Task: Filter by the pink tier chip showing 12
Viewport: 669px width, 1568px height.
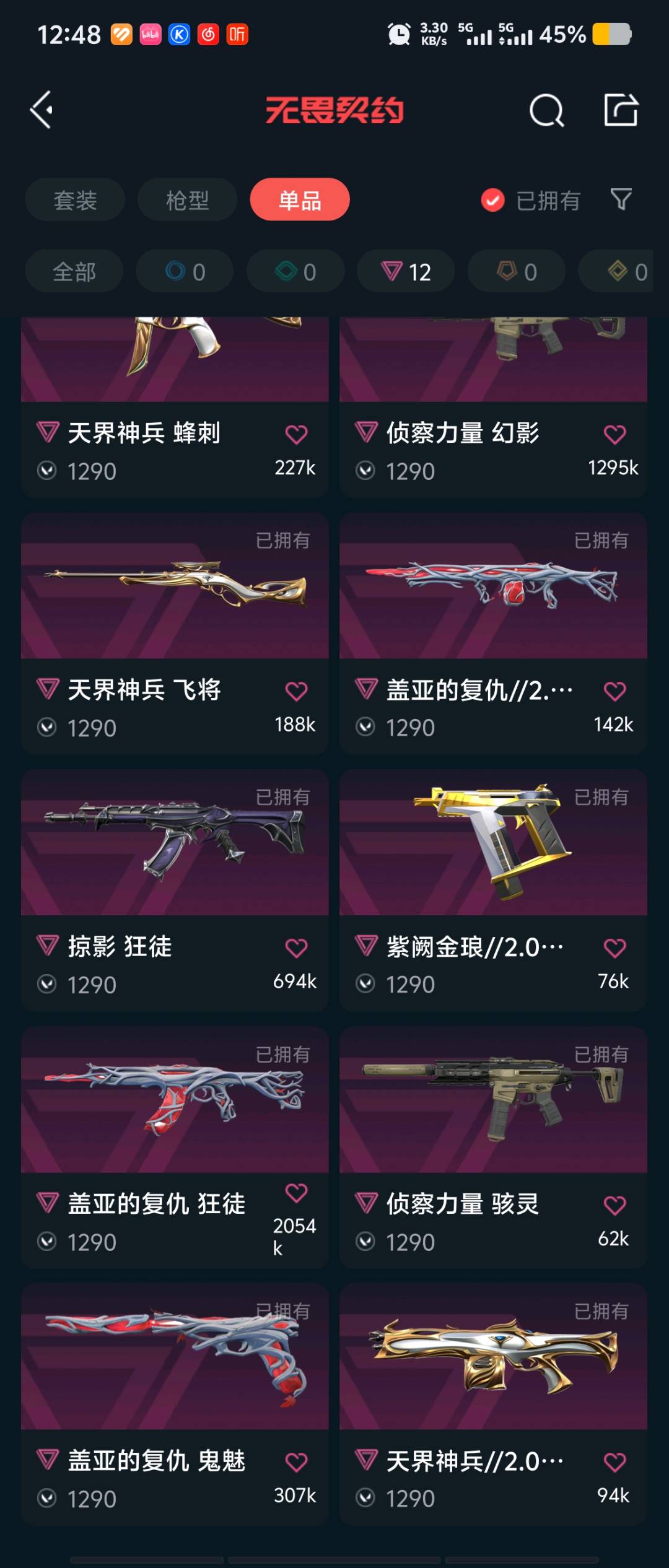Action: [x=406, y=272]
